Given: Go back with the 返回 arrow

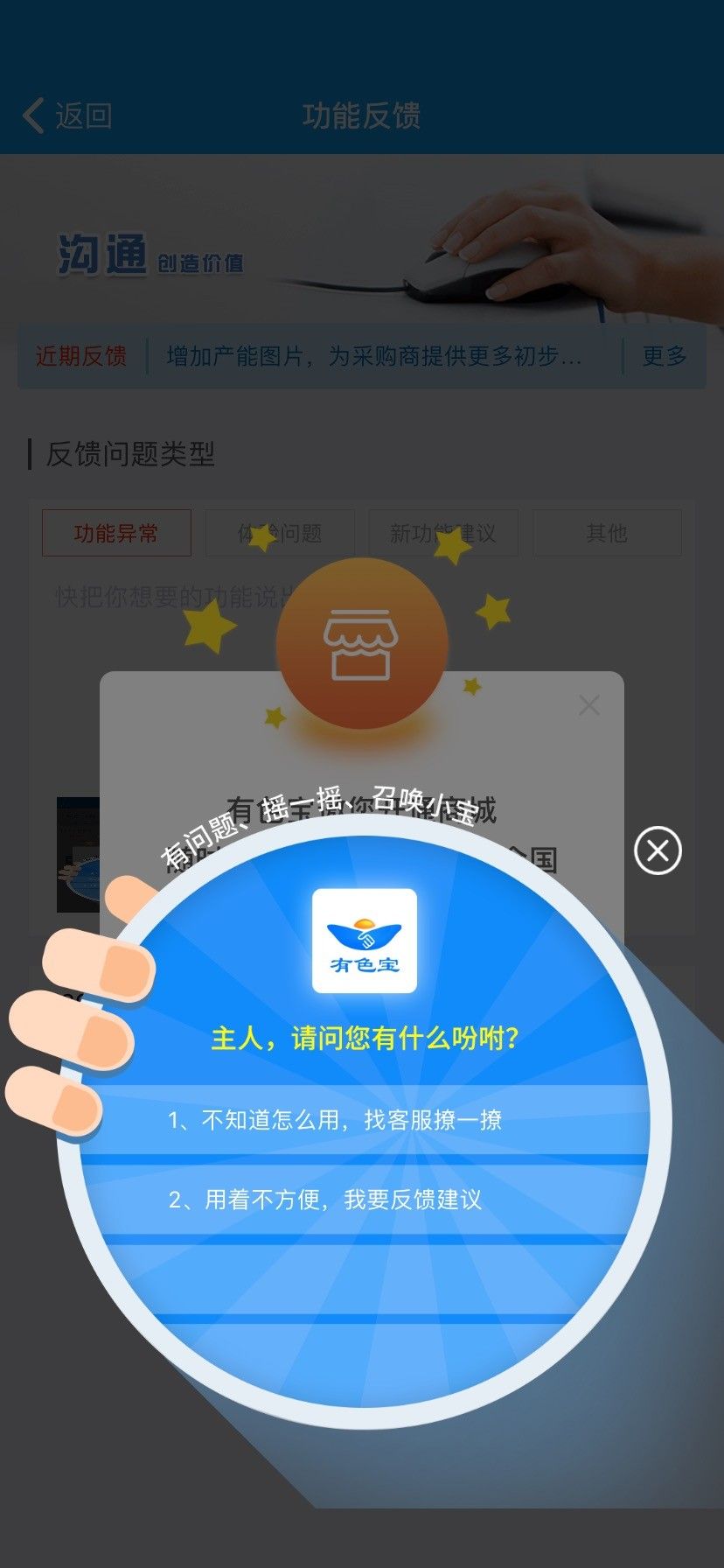Looking at the screenshot, I should pos(68,115).
